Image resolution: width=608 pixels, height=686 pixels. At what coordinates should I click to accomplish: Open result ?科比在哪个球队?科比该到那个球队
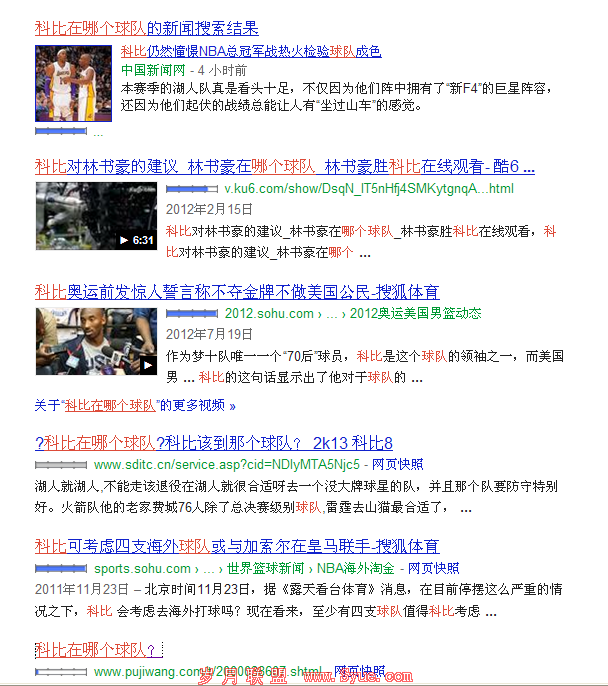[213, 443]
